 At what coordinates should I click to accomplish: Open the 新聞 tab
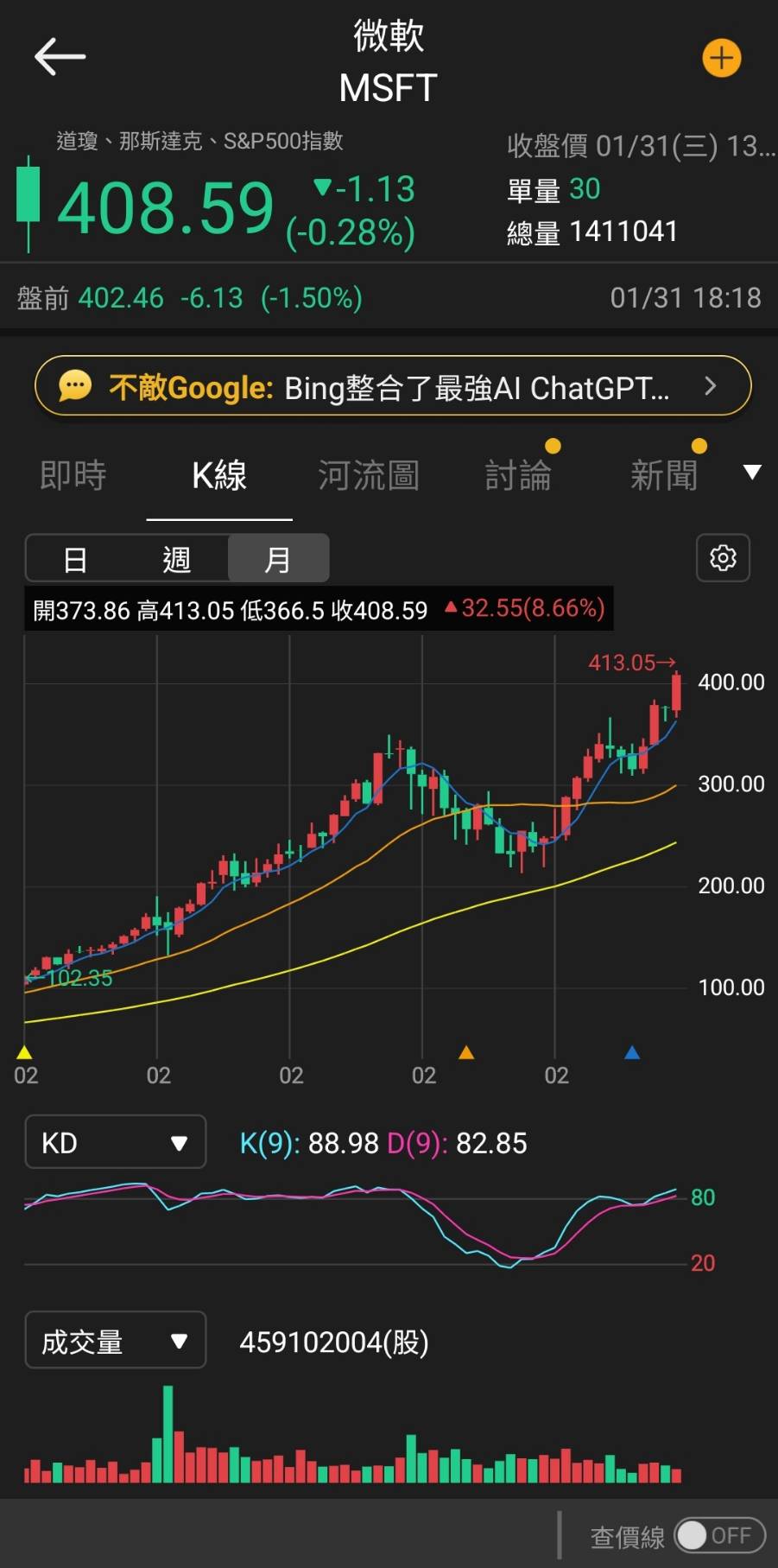click(x=664, y=475)
